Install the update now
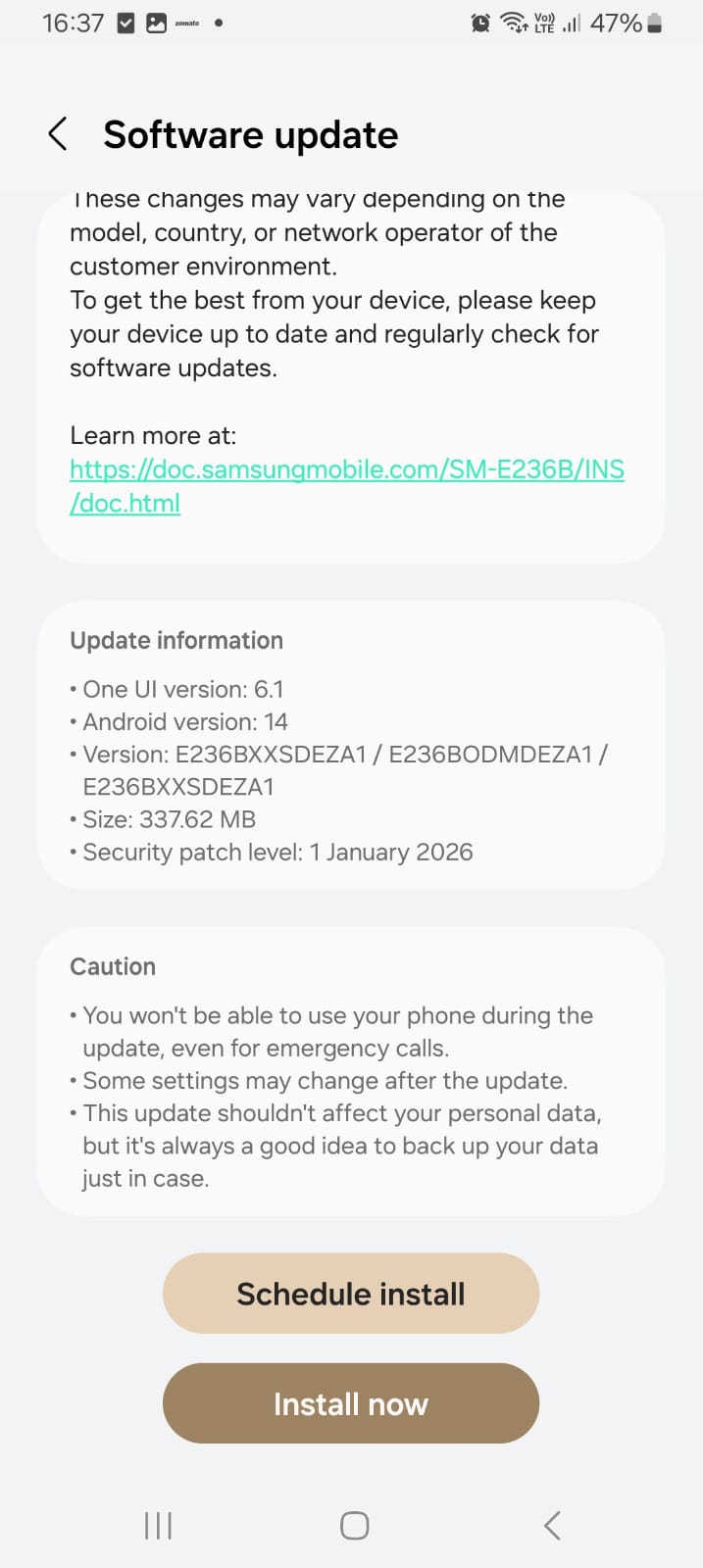This screenshot has height=1568, width=703. tap(350, 1403)
